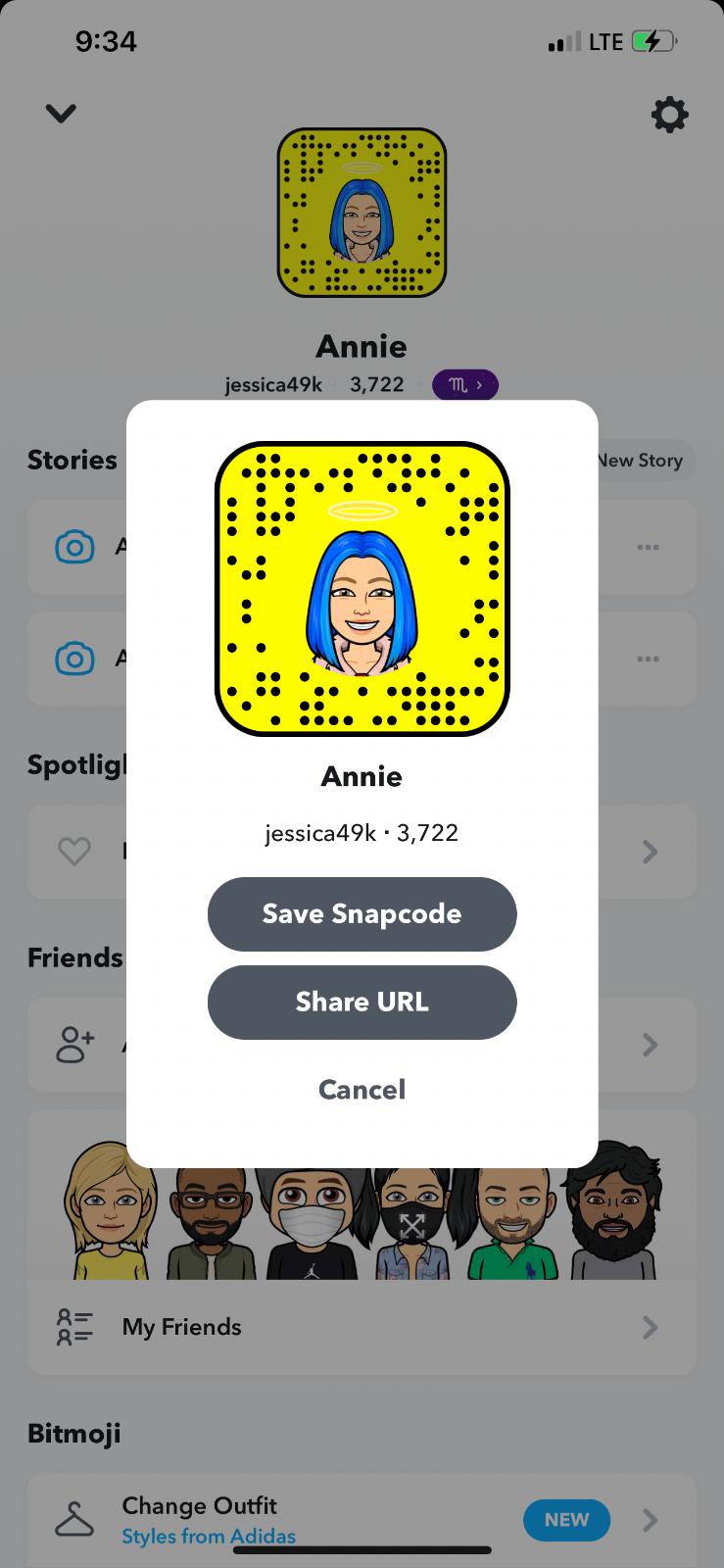Image resolution: width=724 pixels, height=1568 pixels.
Task: Tap the Share URL button
Action: (x=362, y=1002)
